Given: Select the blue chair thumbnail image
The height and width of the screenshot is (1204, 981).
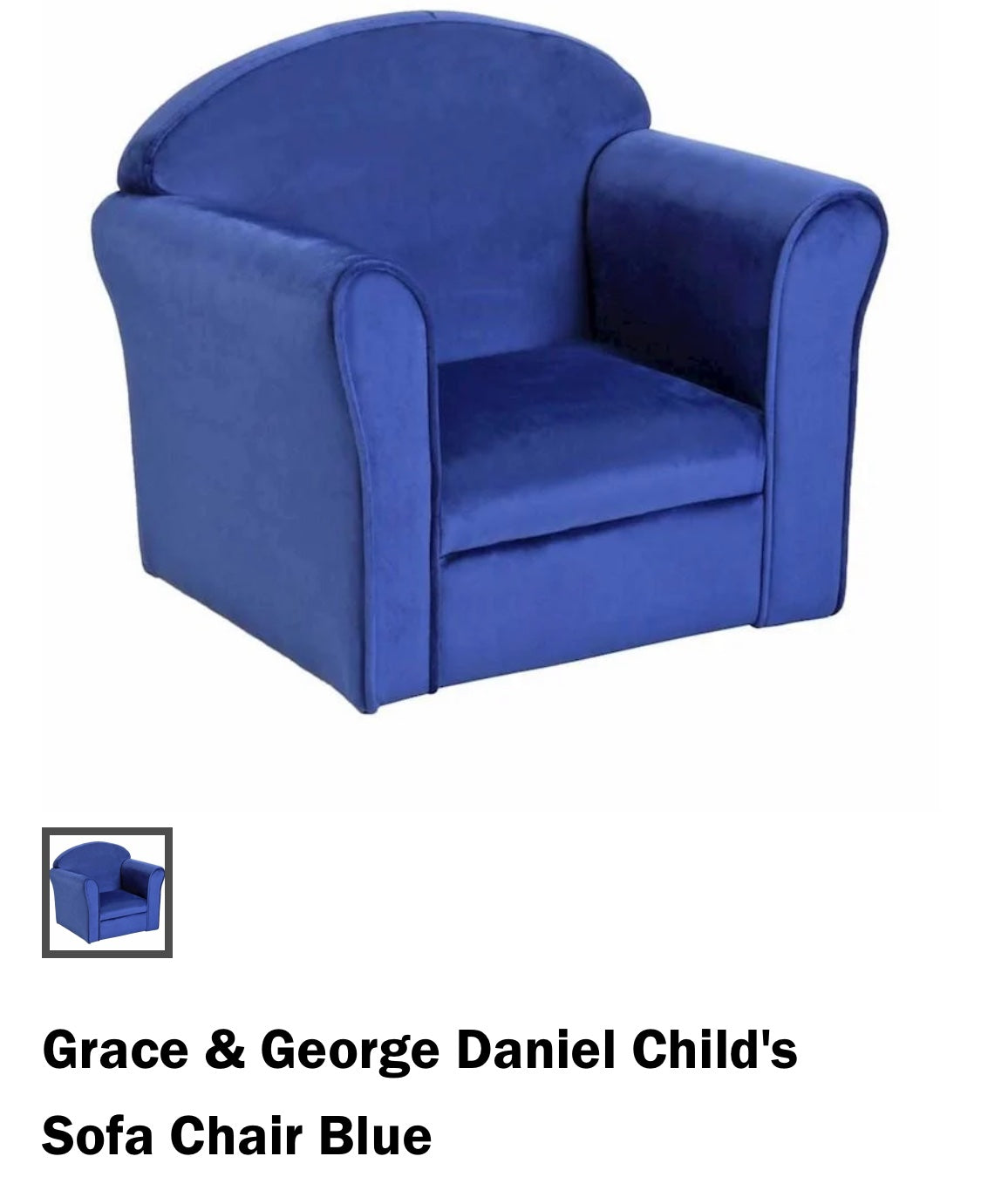Looking at the screenshot, I should pyautogui.click(x=107, y=892).
